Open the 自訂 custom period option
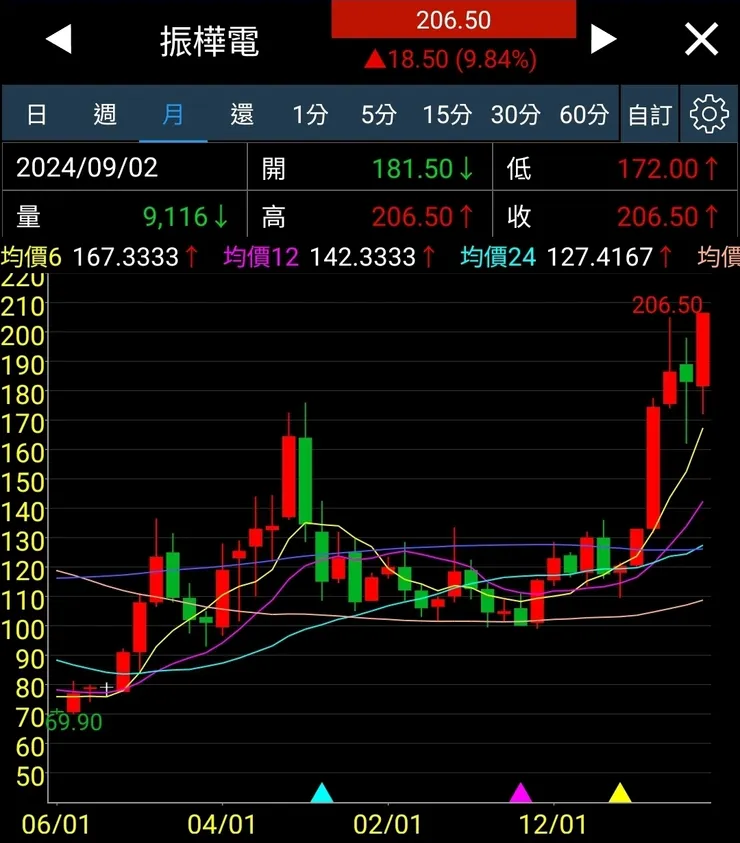The width and height of the screenshot is (740, 843). (649, 115)
